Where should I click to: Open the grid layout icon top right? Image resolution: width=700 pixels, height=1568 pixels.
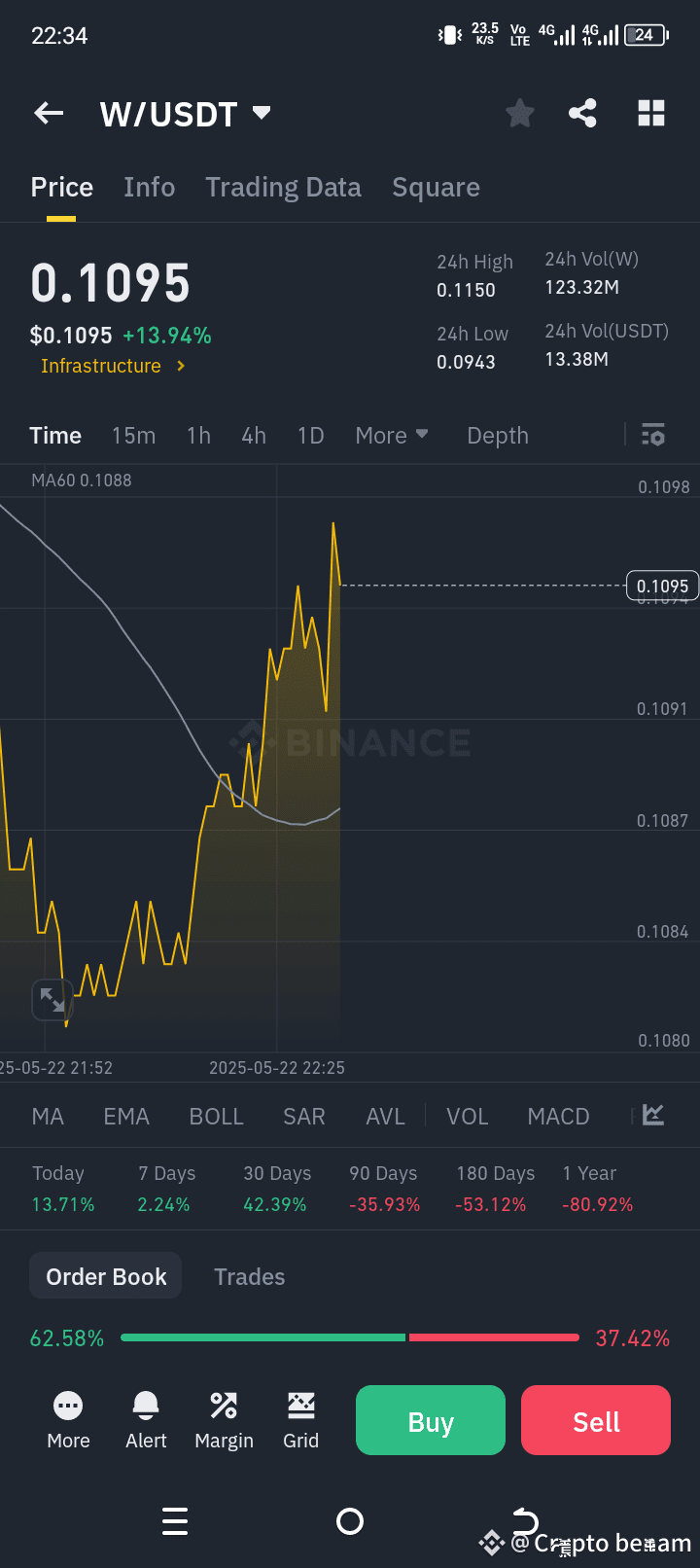650,113
